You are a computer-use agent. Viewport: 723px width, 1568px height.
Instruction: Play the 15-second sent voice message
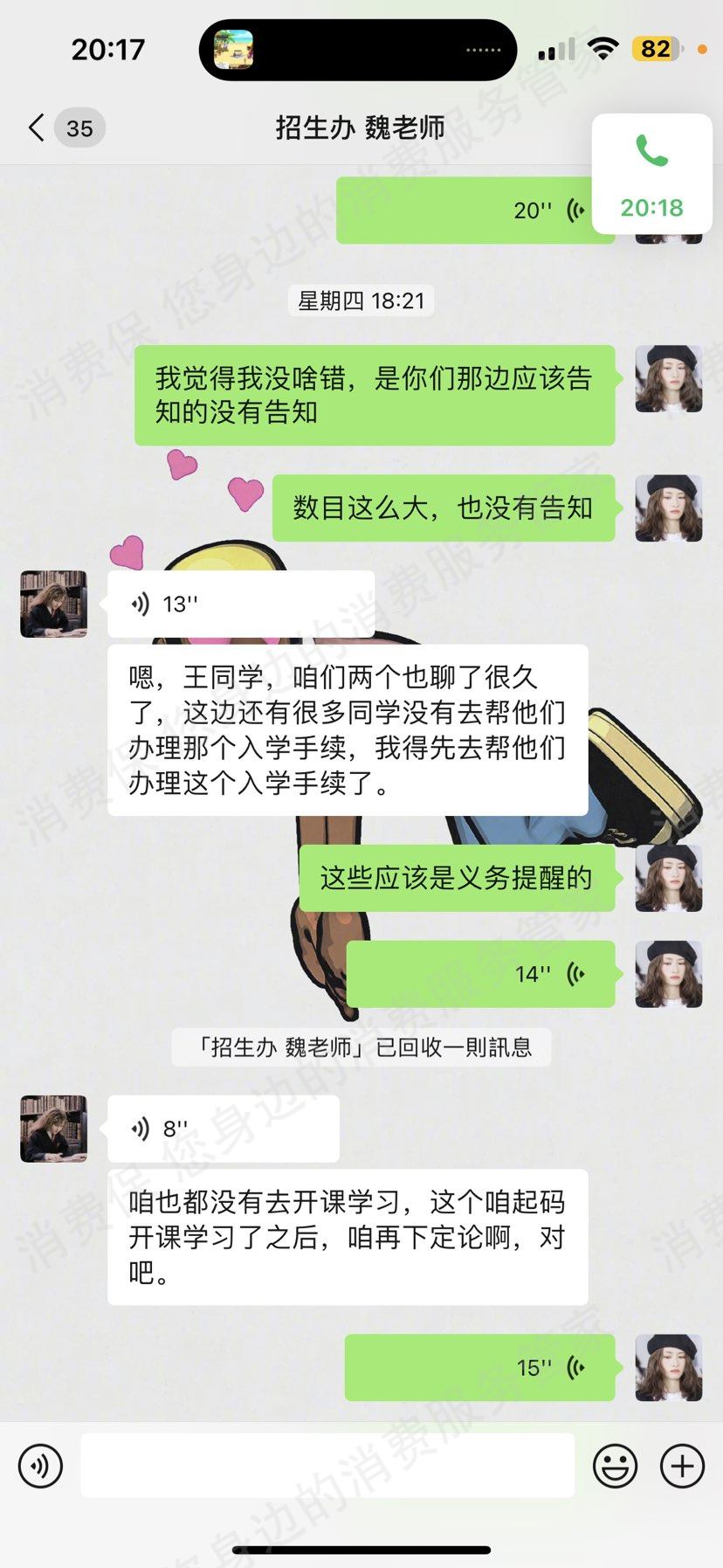pyautogui.click(x=480, y=1368)
